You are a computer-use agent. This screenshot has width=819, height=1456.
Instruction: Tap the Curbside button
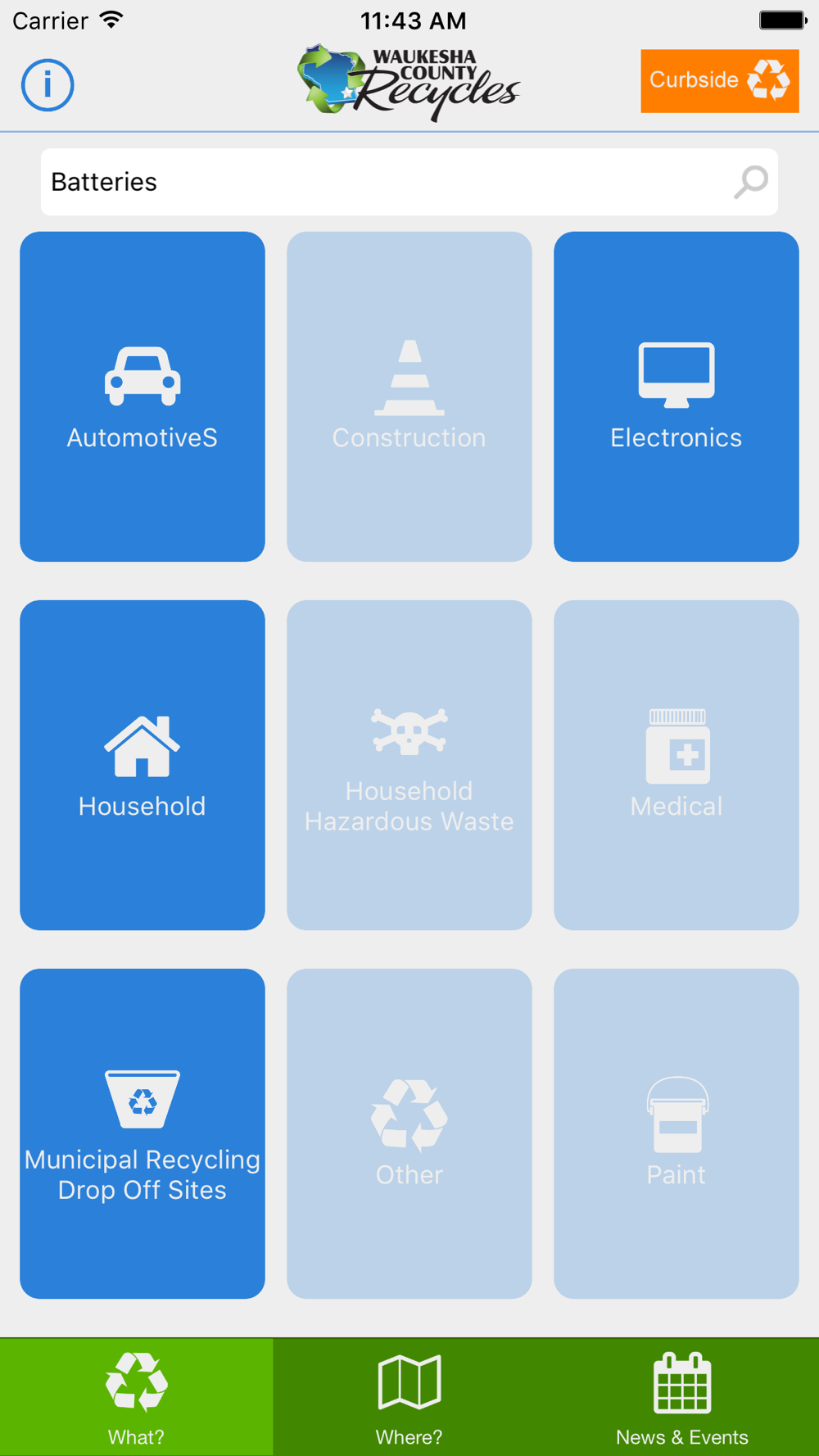[719, 81]
